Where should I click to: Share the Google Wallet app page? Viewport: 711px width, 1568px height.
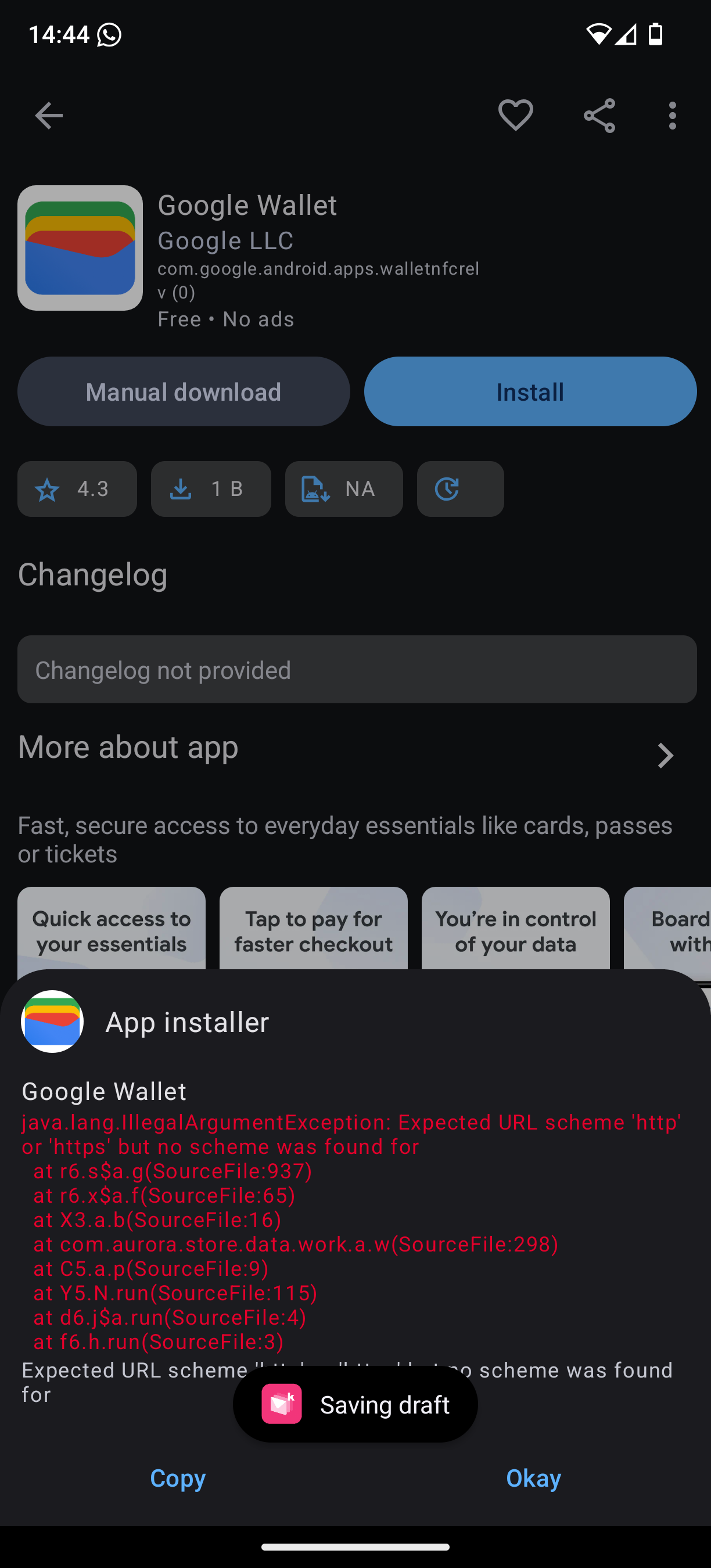click(599, 116)
